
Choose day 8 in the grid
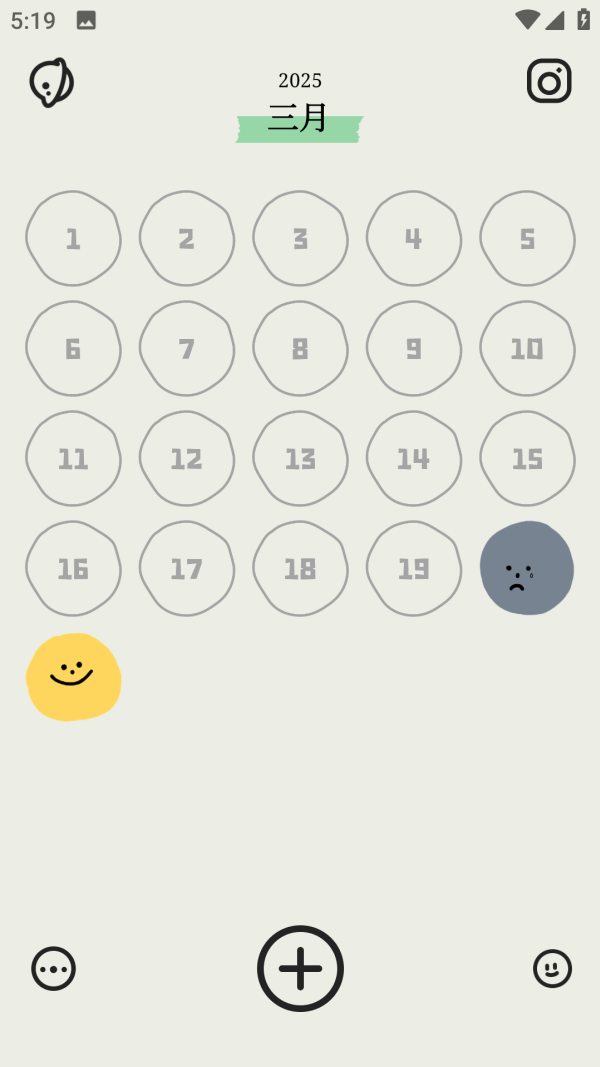(x=300, y=349)
